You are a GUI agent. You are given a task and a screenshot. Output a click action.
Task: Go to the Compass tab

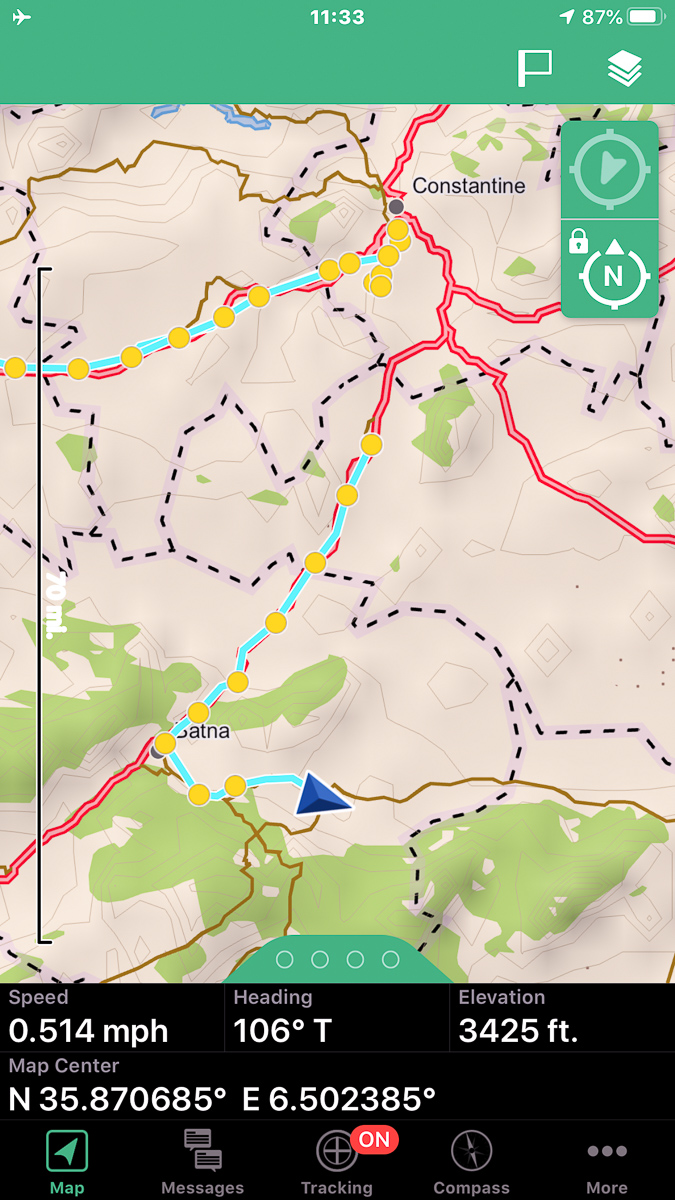[x=471, y=1162]
